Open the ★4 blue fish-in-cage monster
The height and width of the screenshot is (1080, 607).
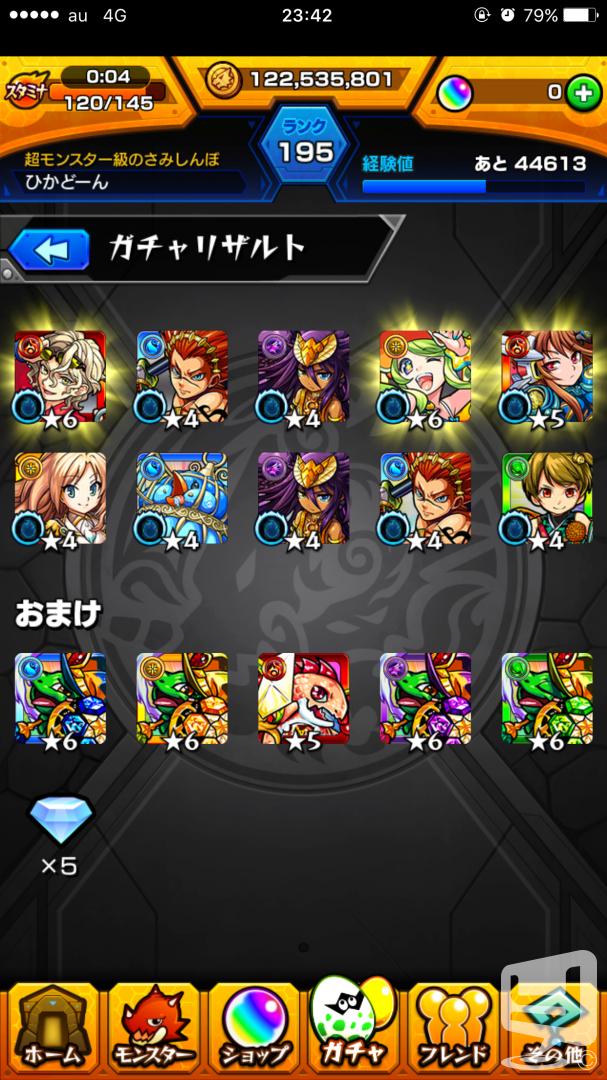coord(182,498)
